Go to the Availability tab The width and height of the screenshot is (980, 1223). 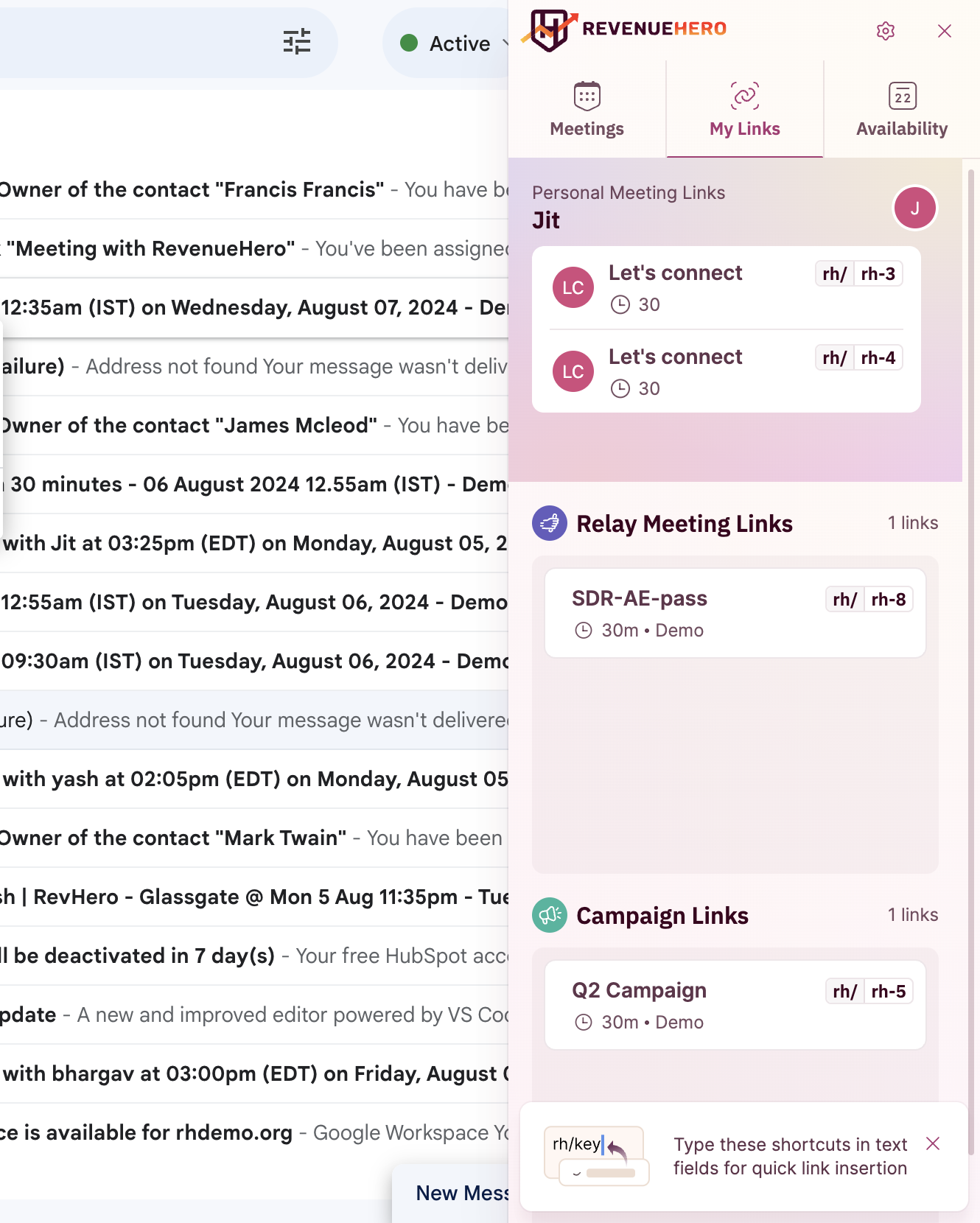coord(901,111)
